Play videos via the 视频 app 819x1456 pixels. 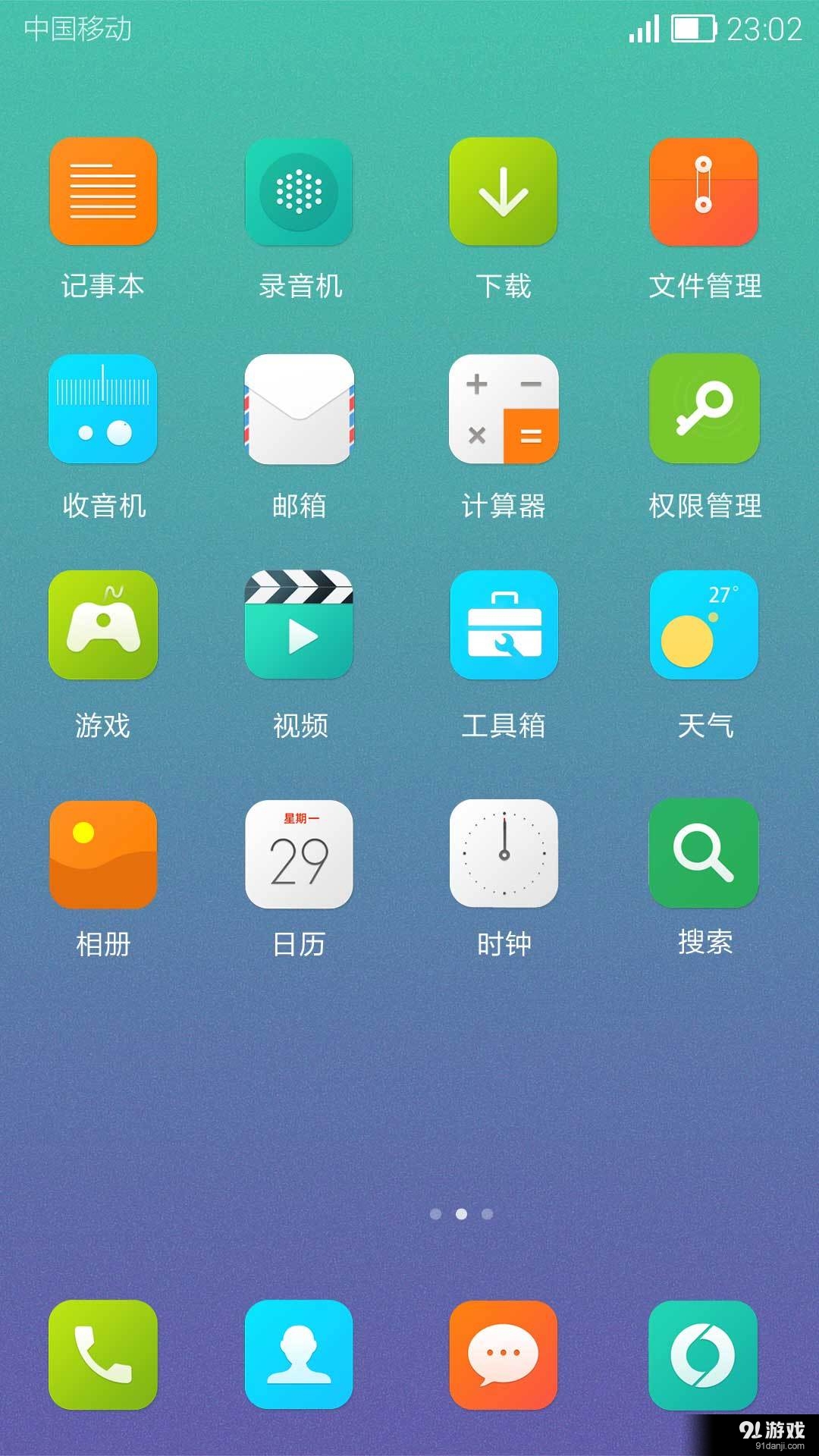(x=300, y=626)
